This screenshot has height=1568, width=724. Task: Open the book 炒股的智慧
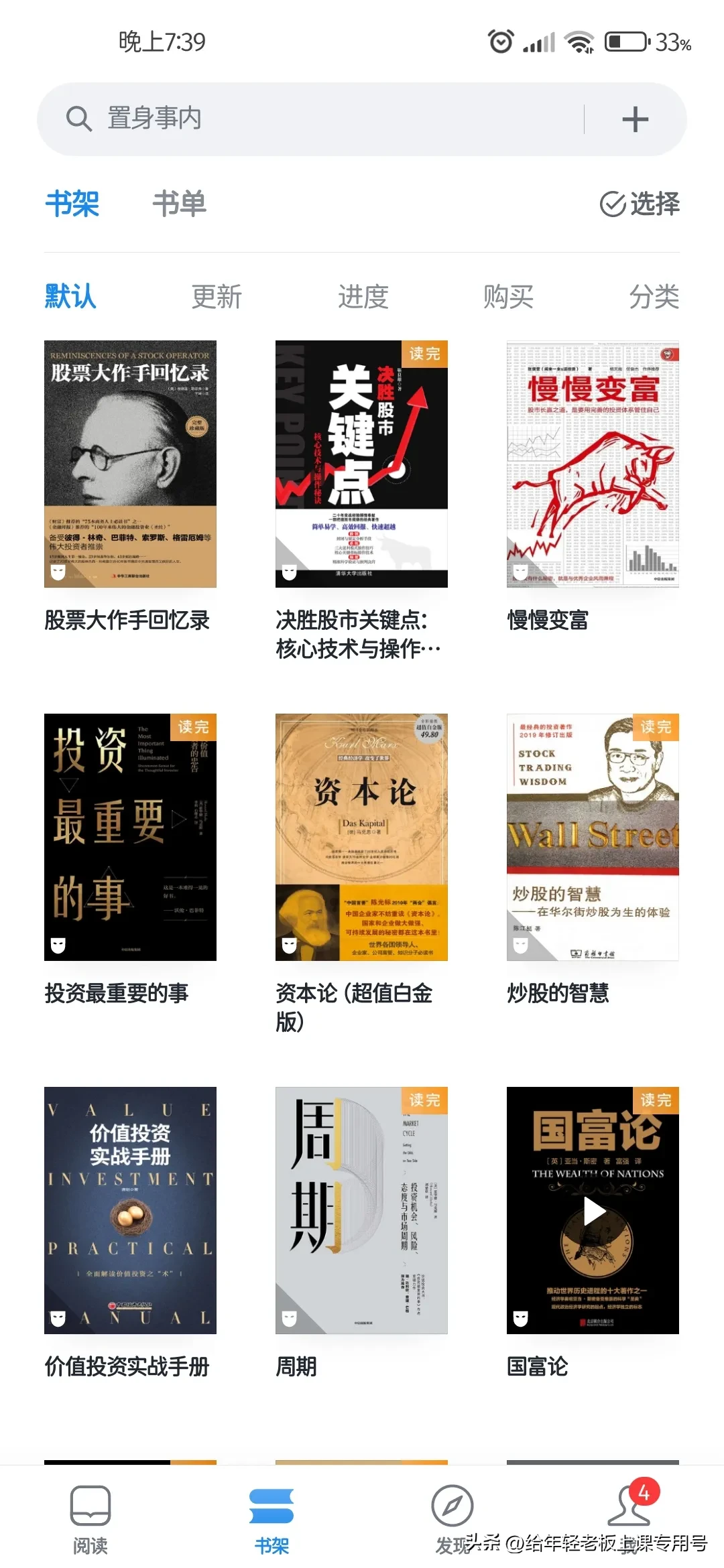(x=593, y=837)
